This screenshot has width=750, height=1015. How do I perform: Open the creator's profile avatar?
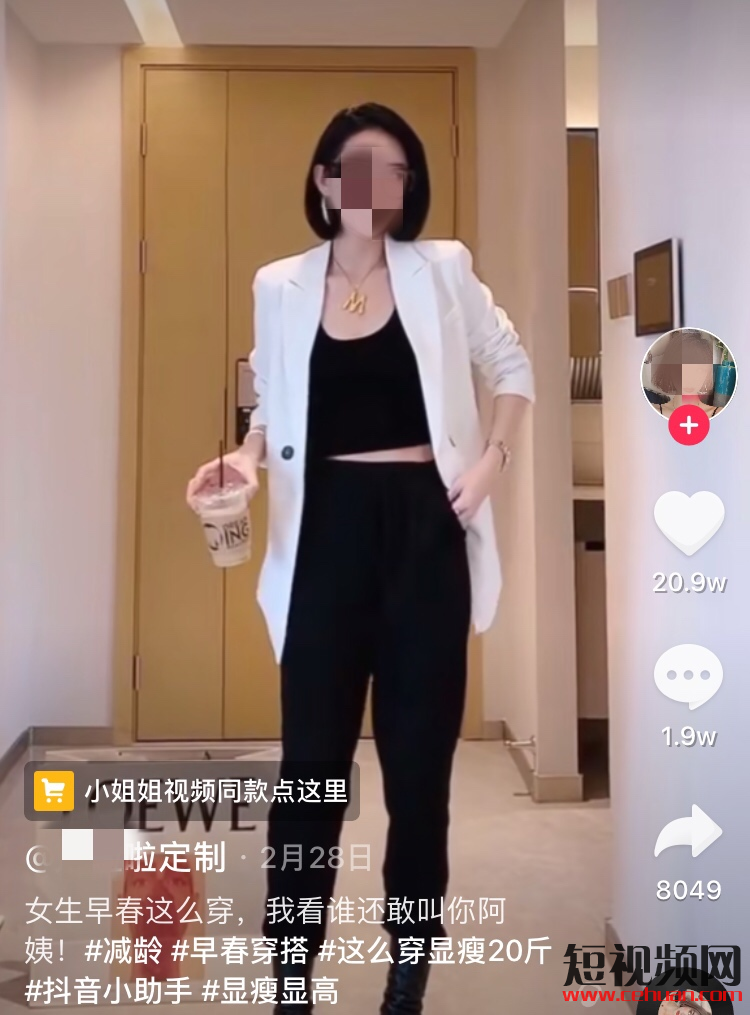pyautogui.click(x=688, y=374)
